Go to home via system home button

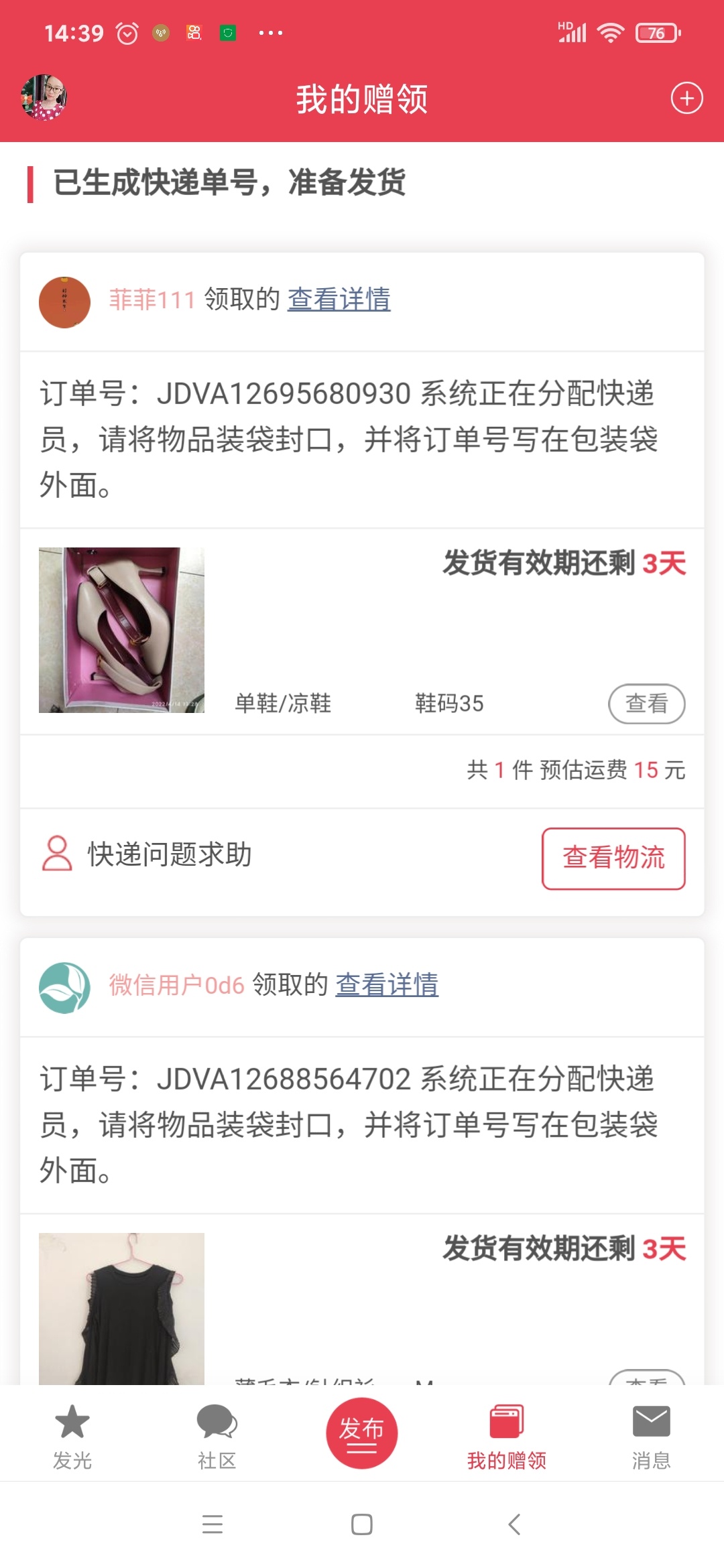[361, 1524]
